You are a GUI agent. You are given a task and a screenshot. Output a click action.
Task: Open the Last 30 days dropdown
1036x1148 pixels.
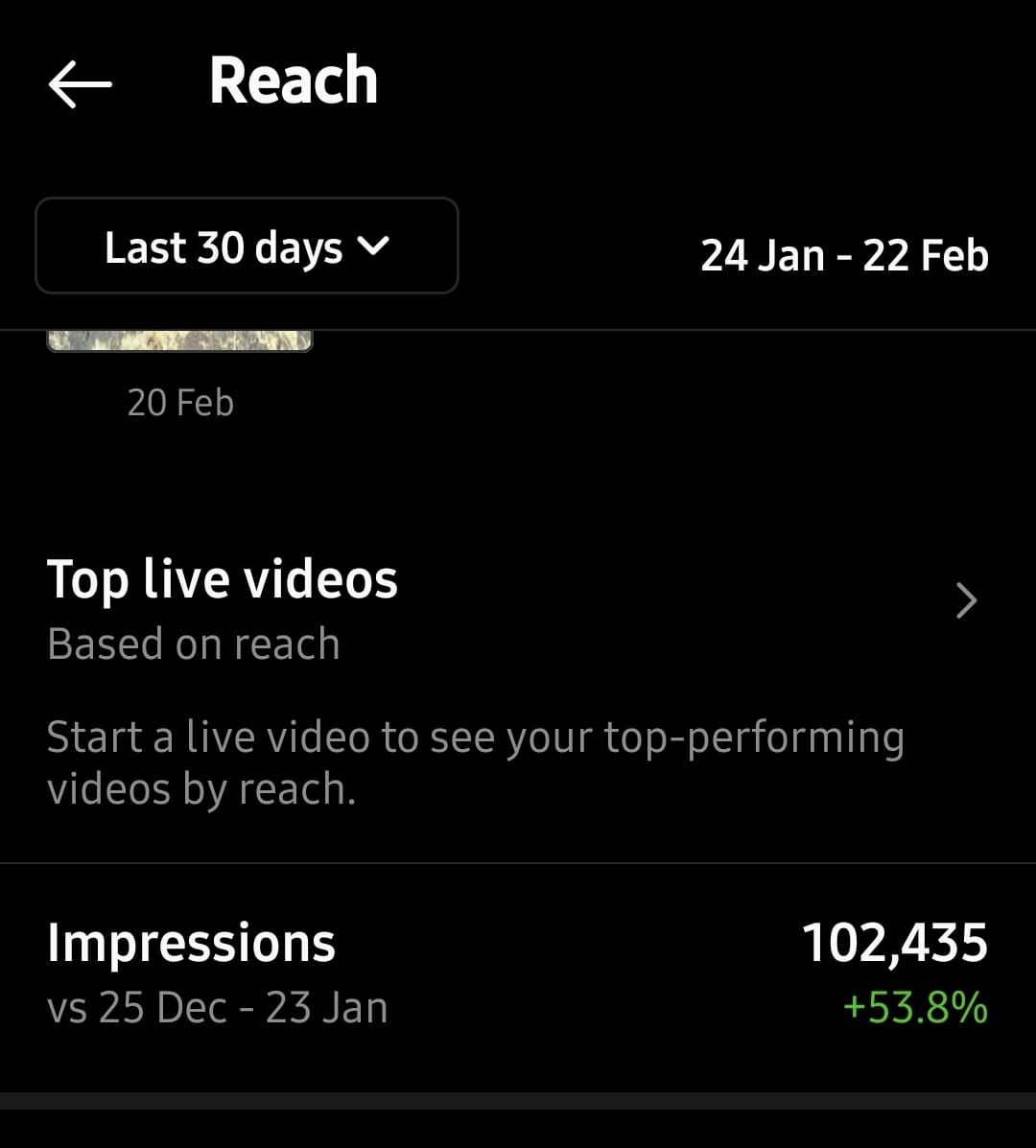point(247,246)
